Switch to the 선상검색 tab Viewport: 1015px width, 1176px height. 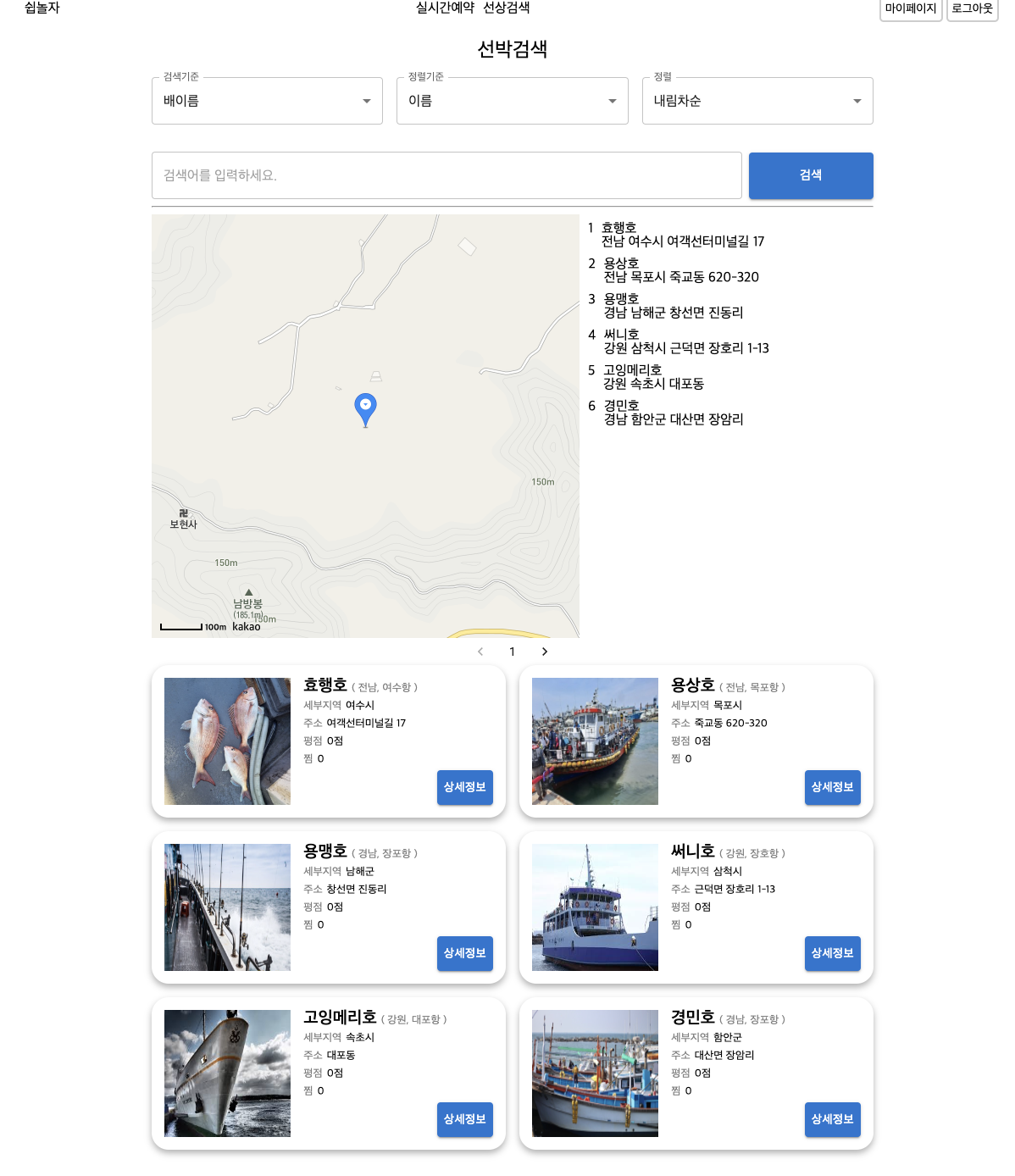click(507, 8)
